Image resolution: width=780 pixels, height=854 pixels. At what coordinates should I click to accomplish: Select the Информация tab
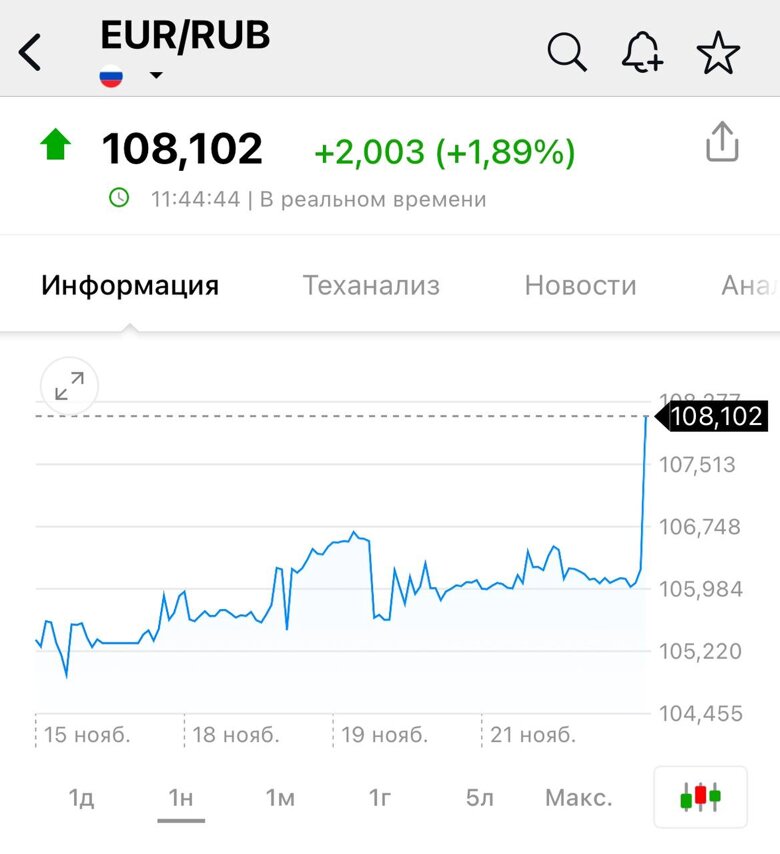[130, 285]
